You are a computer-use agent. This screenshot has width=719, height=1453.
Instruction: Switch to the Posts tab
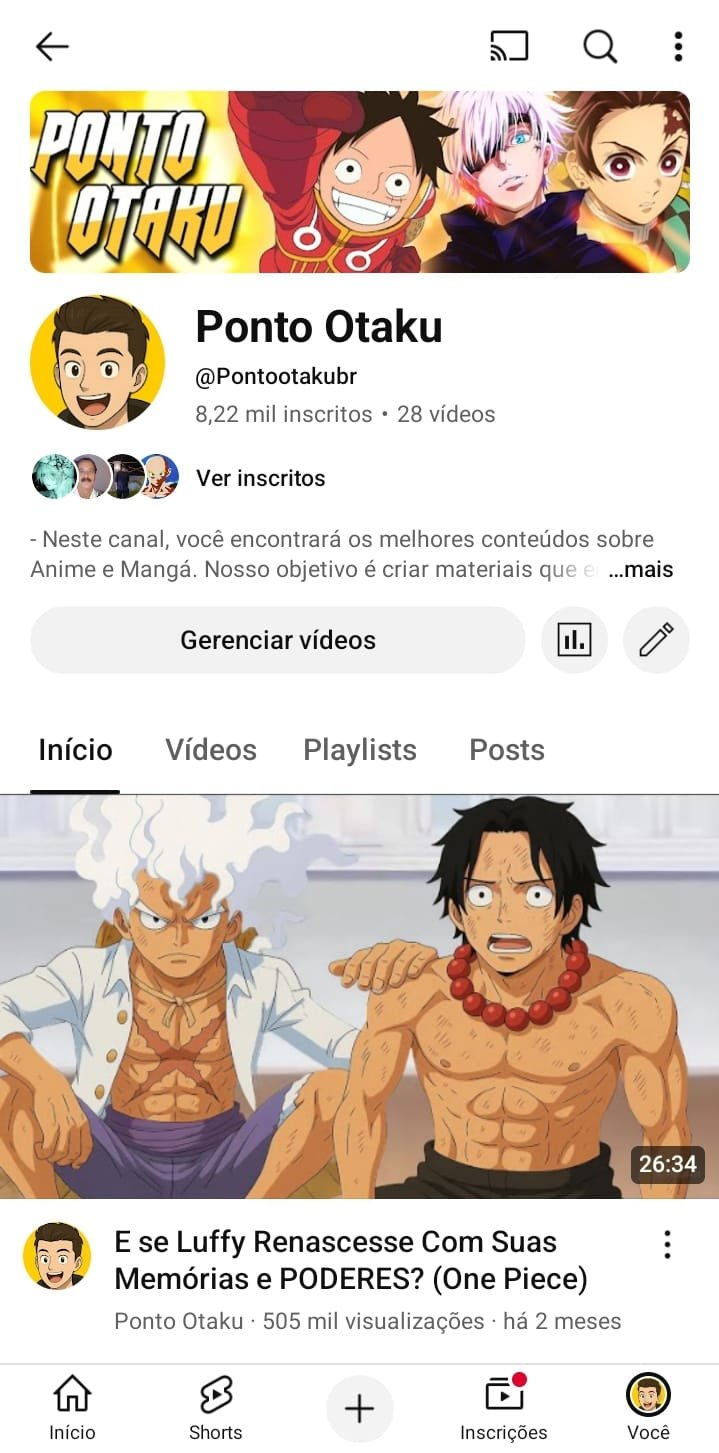click(x=507, y=750)
